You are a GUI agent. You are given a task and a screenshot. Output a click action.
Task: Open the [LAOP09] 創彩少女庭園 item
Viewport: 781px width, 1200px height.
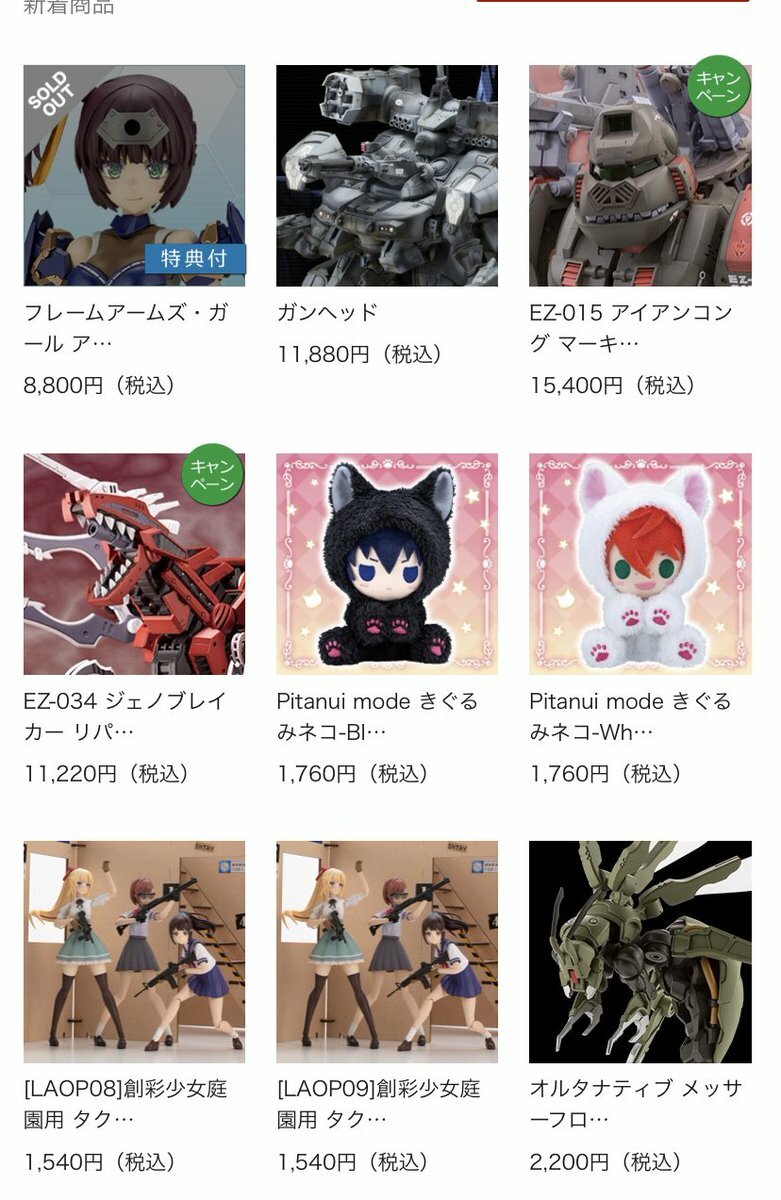pyautogui.click(x=387, y=951)
